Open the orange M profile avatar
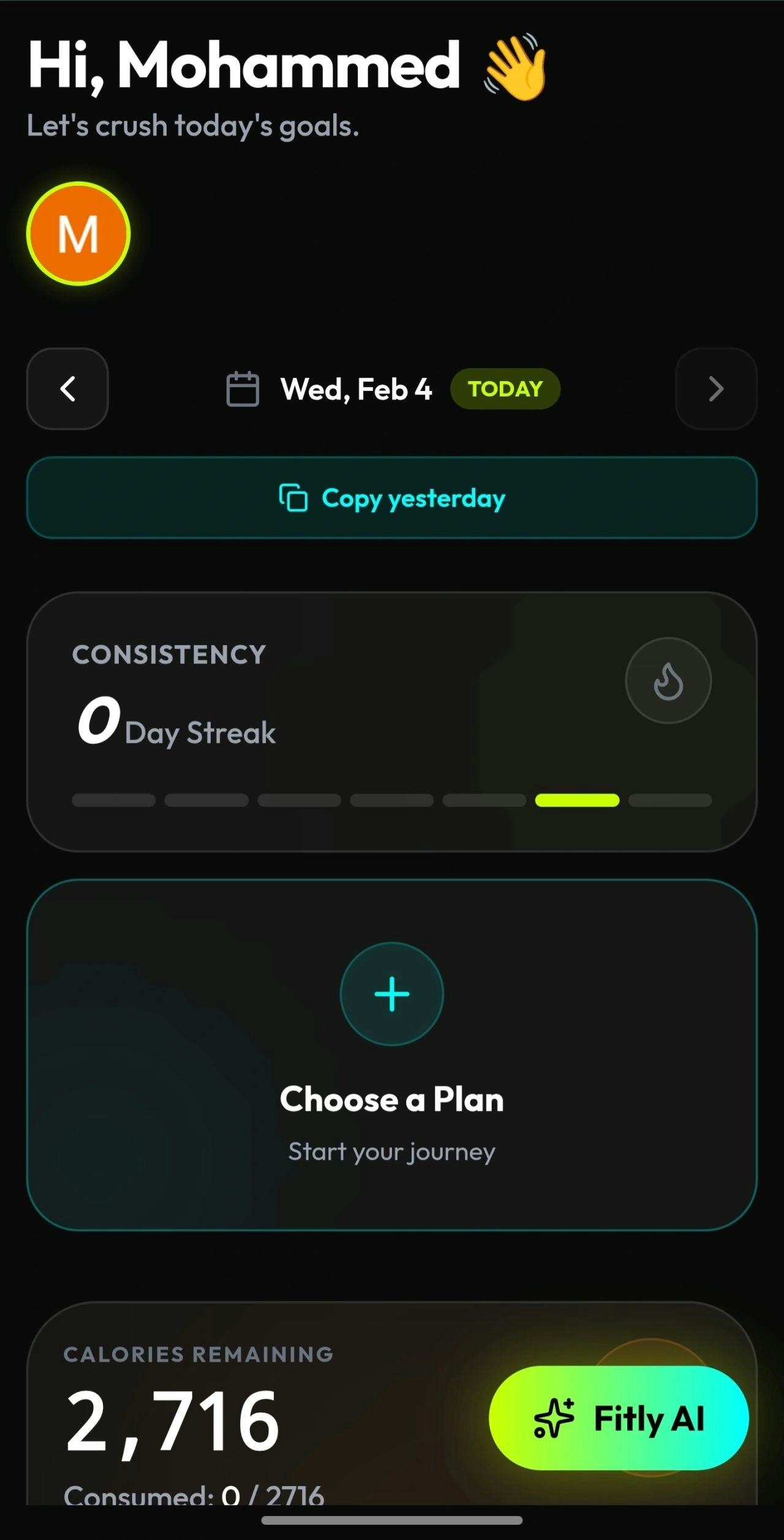This screenshot has width=784, height=1540. coord(78,233)
